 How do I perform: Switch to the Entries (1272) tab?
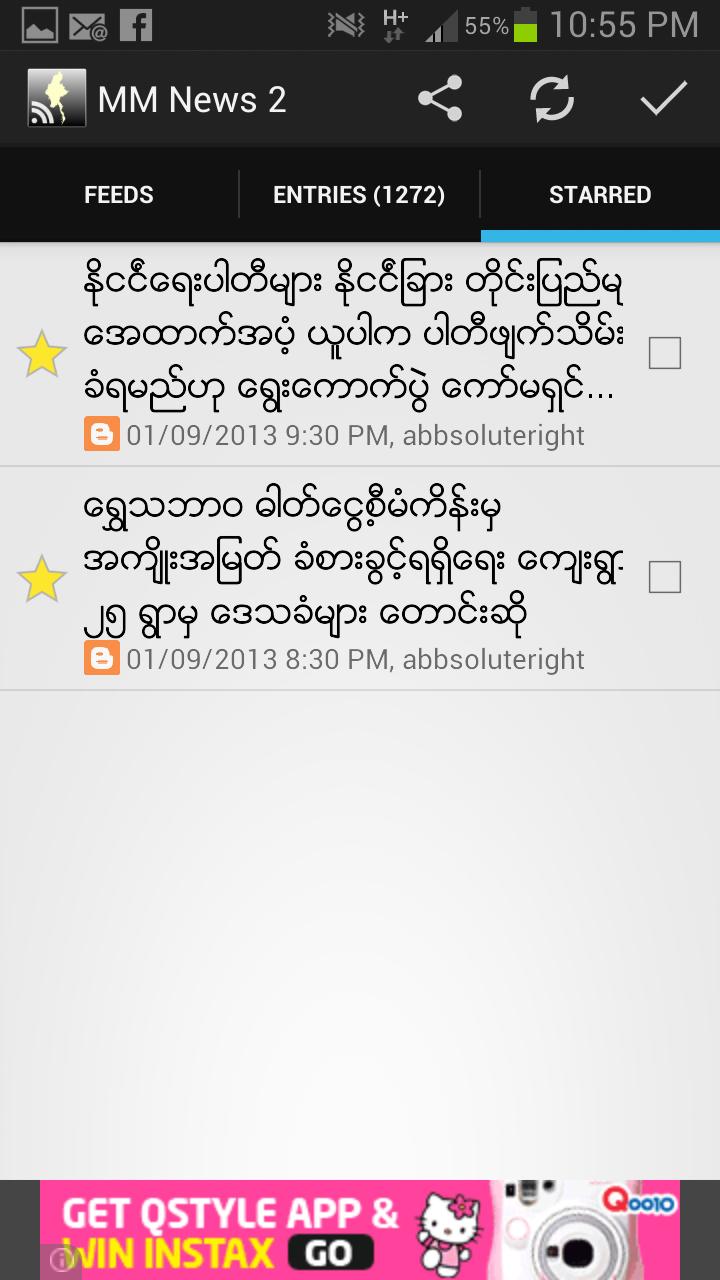[359, 195]
